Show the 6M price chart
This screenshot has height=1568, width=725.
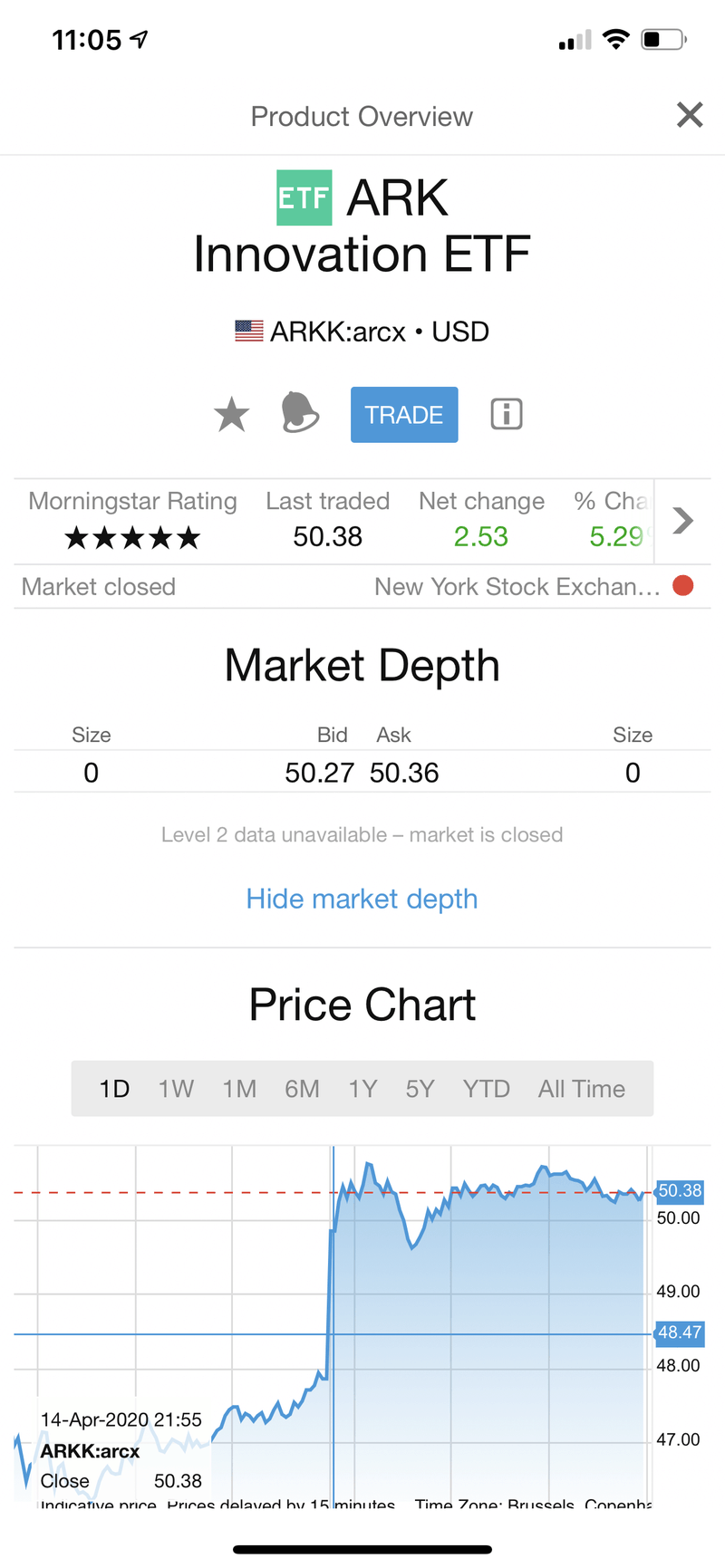[x=302, y=1089]
